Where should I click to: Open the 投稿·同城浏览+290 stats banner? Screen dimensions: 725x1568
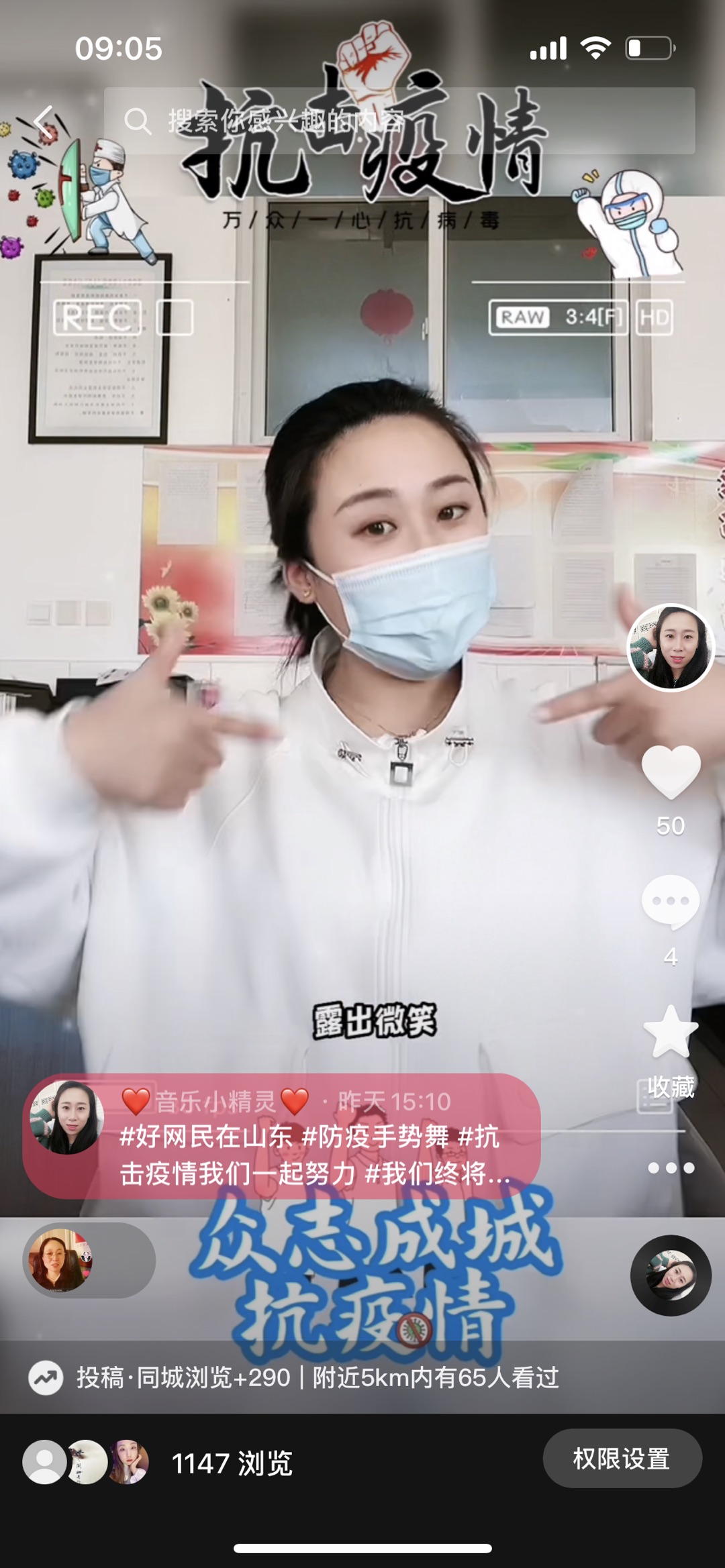[x=316, y=1377]
